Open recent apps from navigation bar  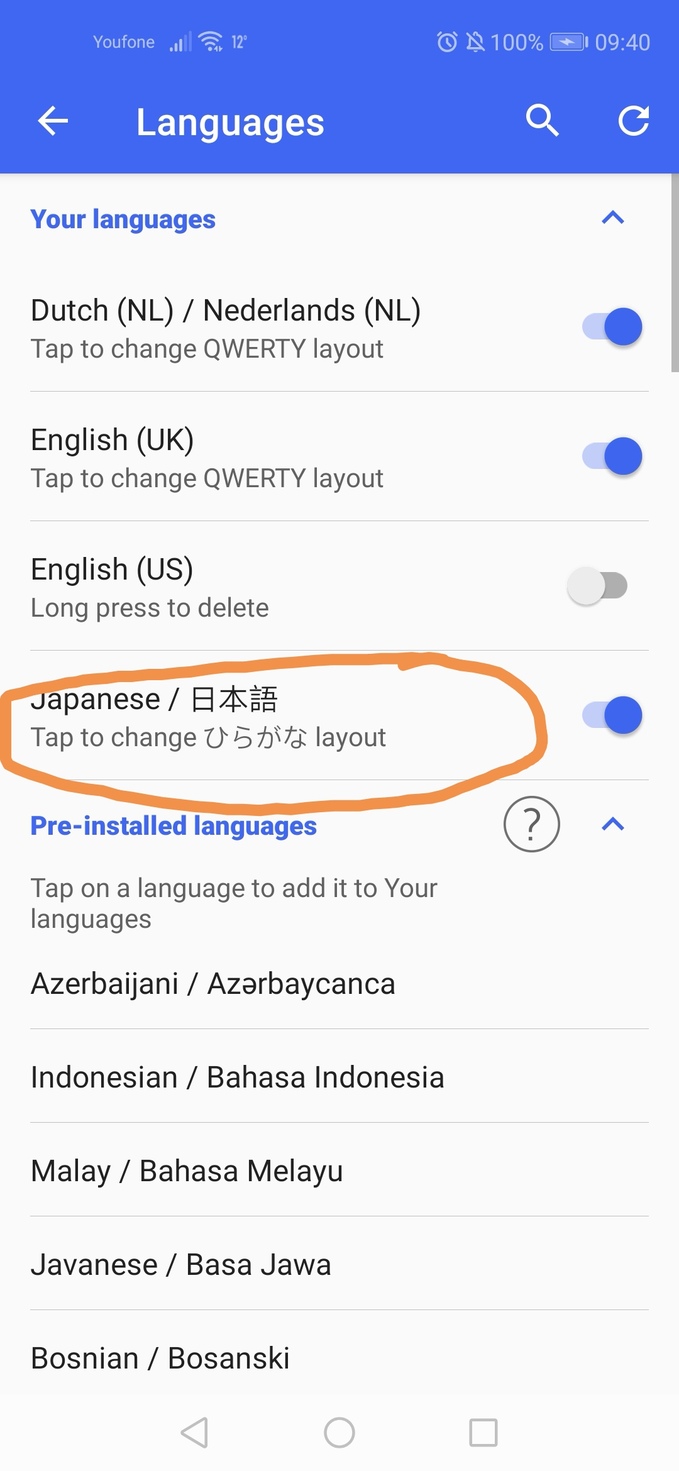[483, 1432]
